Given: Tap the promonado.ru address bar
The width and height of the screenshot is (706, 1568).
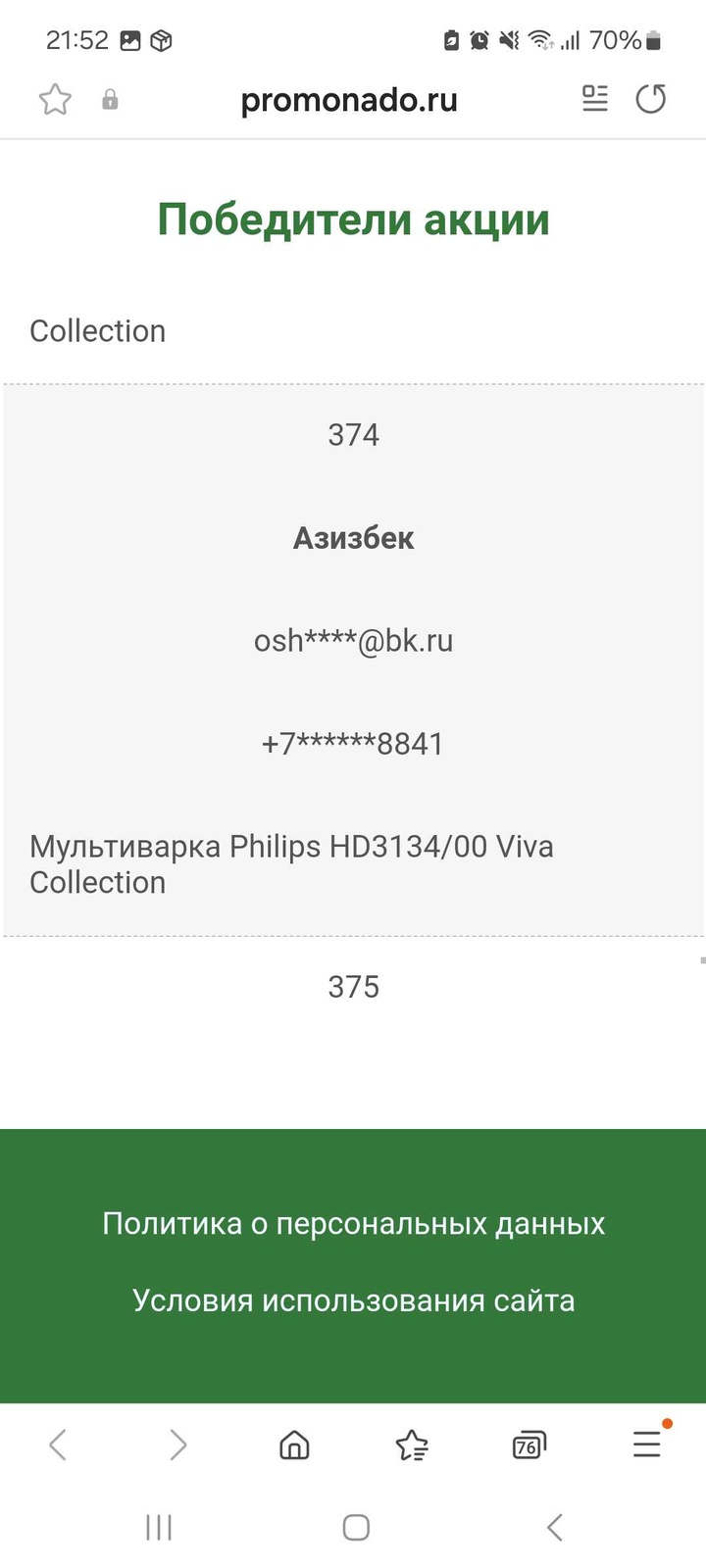Looking at the screenshot, I should click(349, 99).
